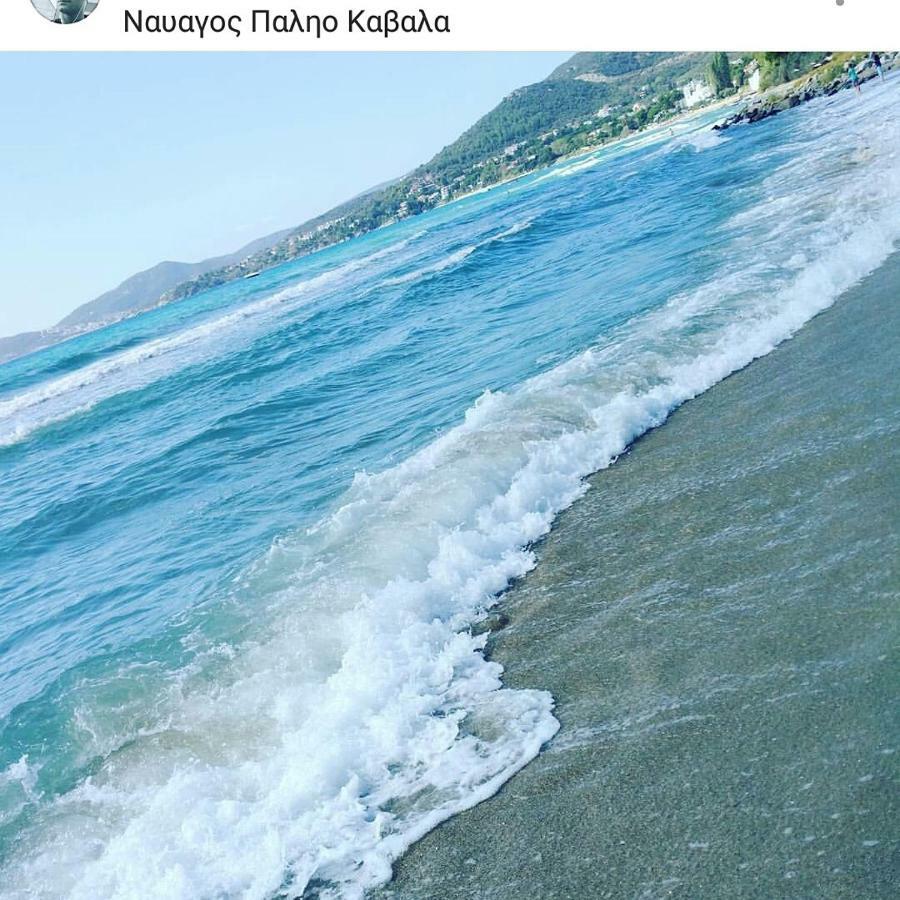The image size is (900, 900).
Task: Open location Ναυαγος Παληο Καβαλα
Action: [286, 22]
